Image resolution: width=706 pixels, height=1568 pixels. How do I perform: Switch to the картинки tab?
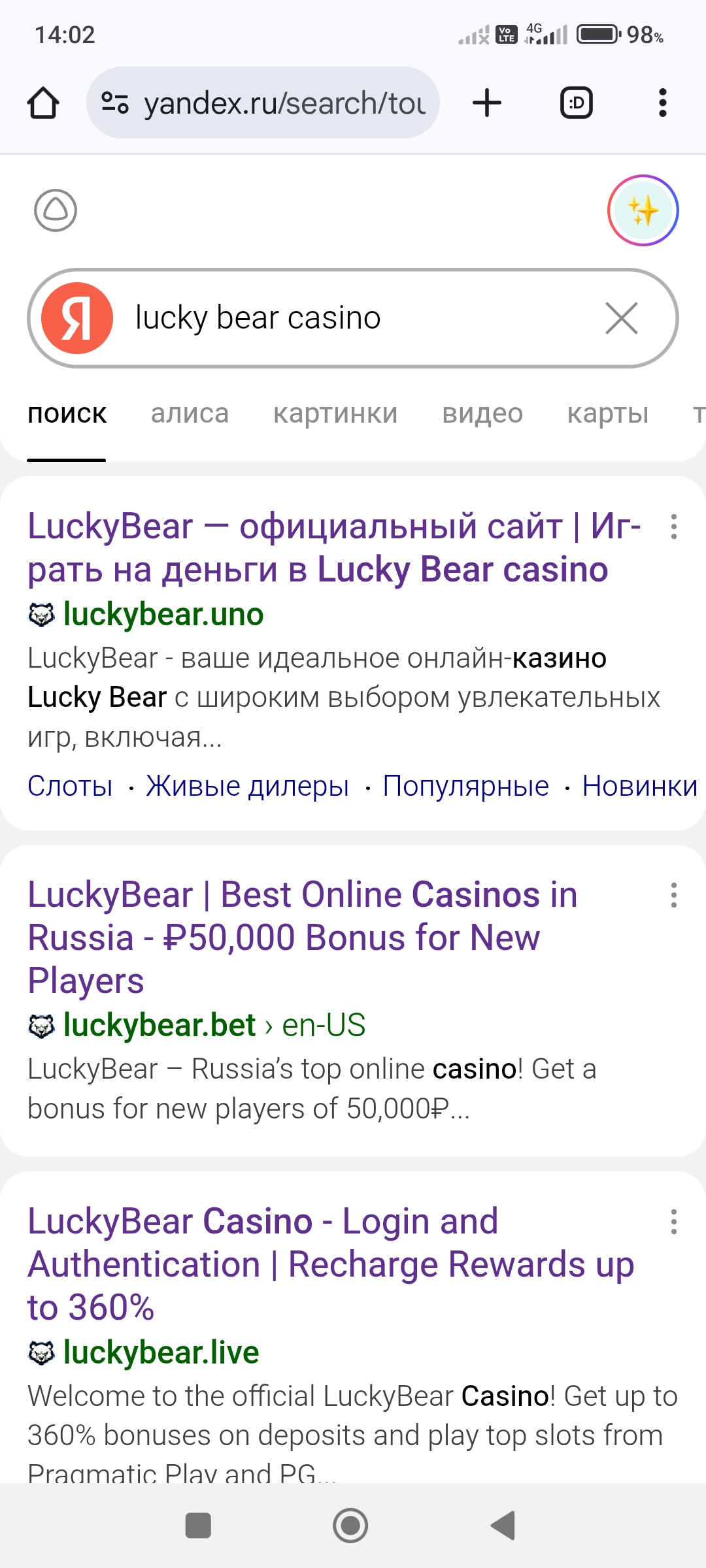(335, 414)
